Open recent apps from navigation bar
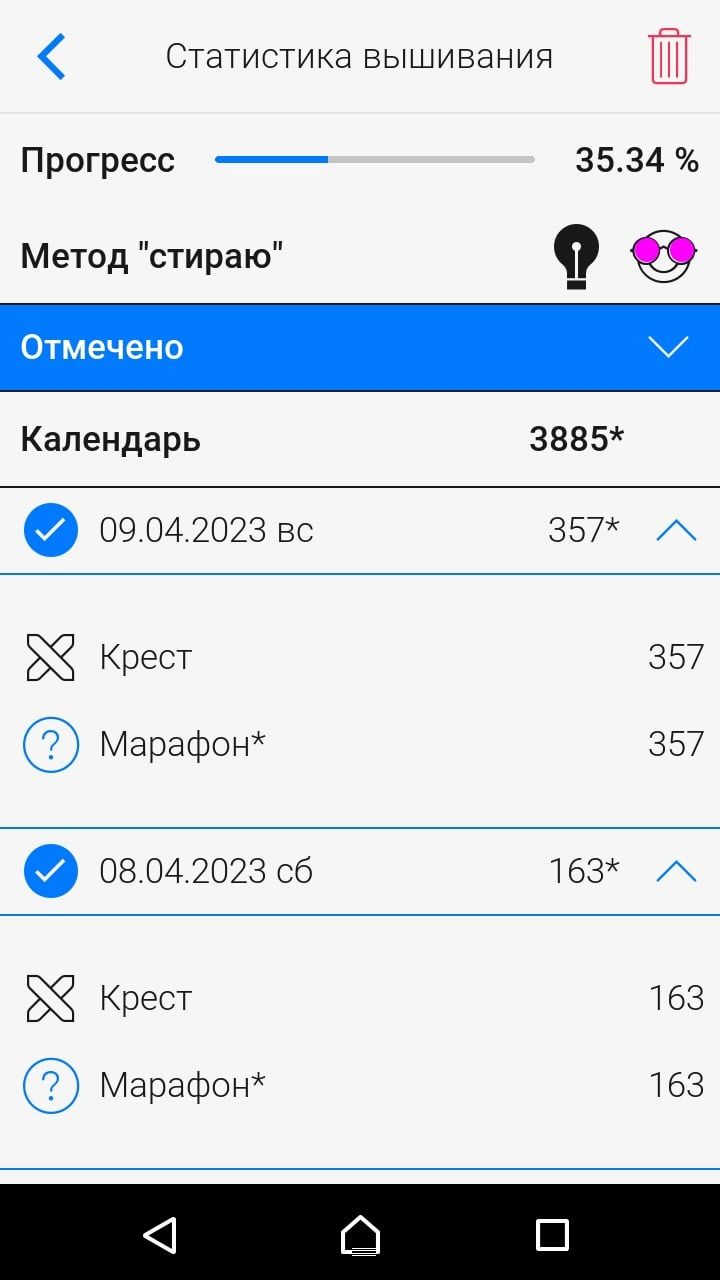 [552, 1235]
